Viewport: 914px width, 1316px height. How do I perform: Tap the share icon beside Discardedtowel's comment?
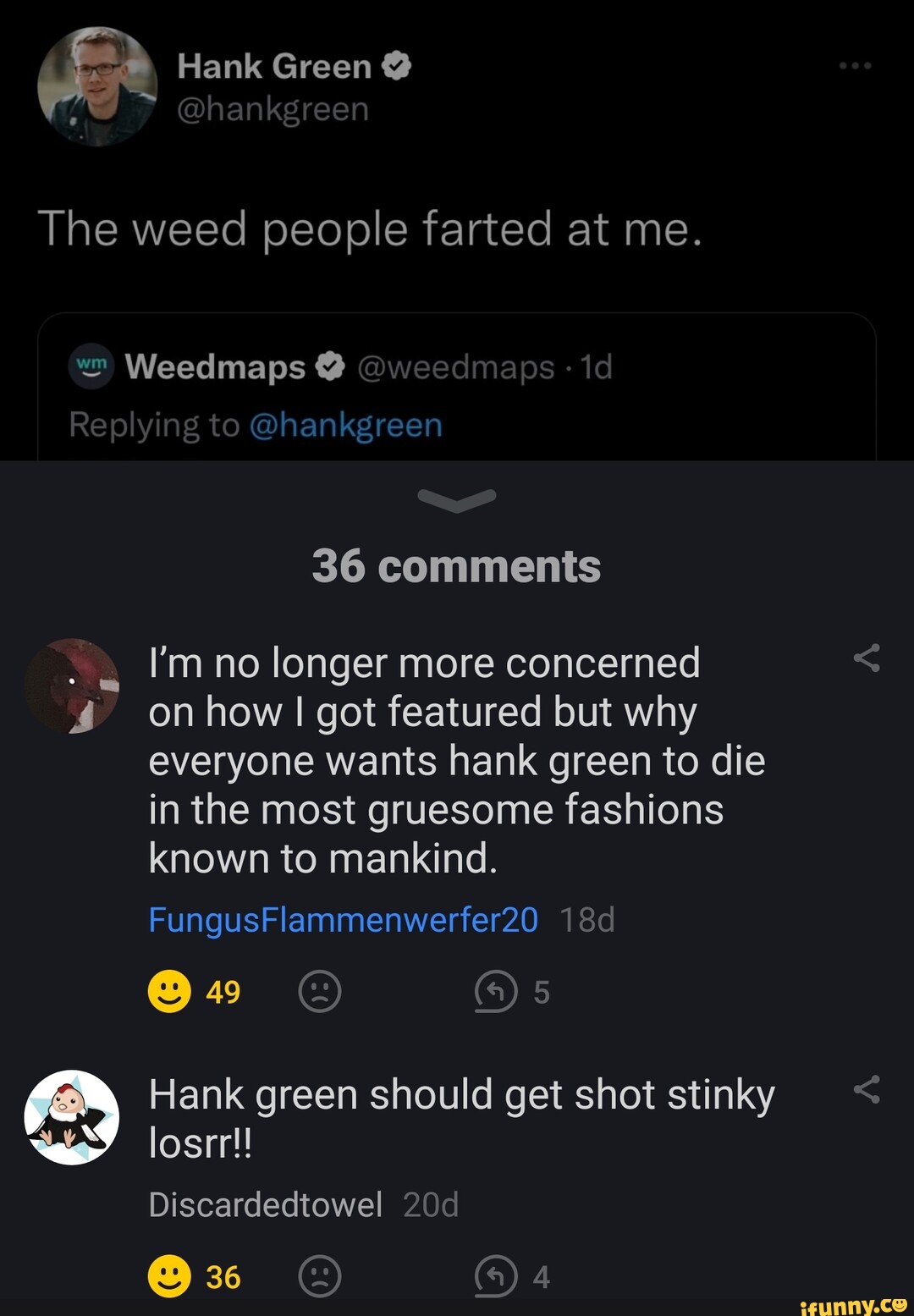coord(868,1090)
